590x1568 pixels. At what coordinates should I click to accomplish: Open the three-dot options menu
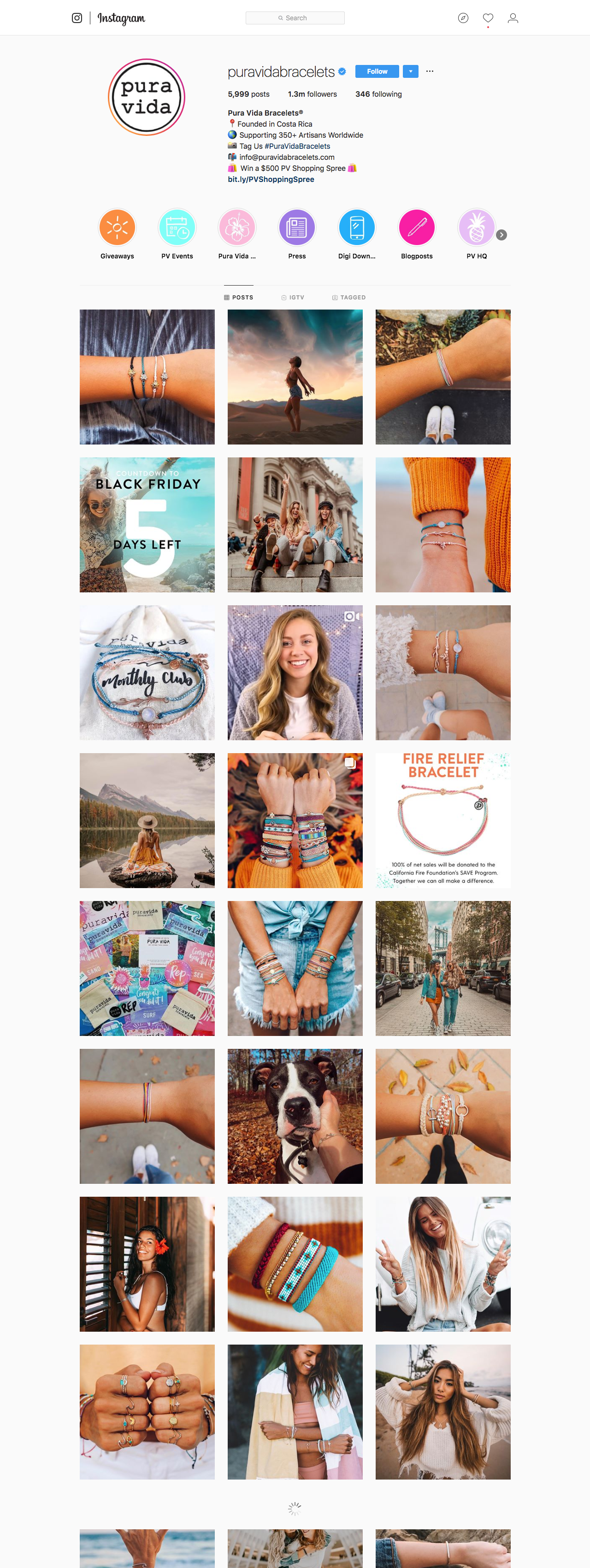pos(430,71)
